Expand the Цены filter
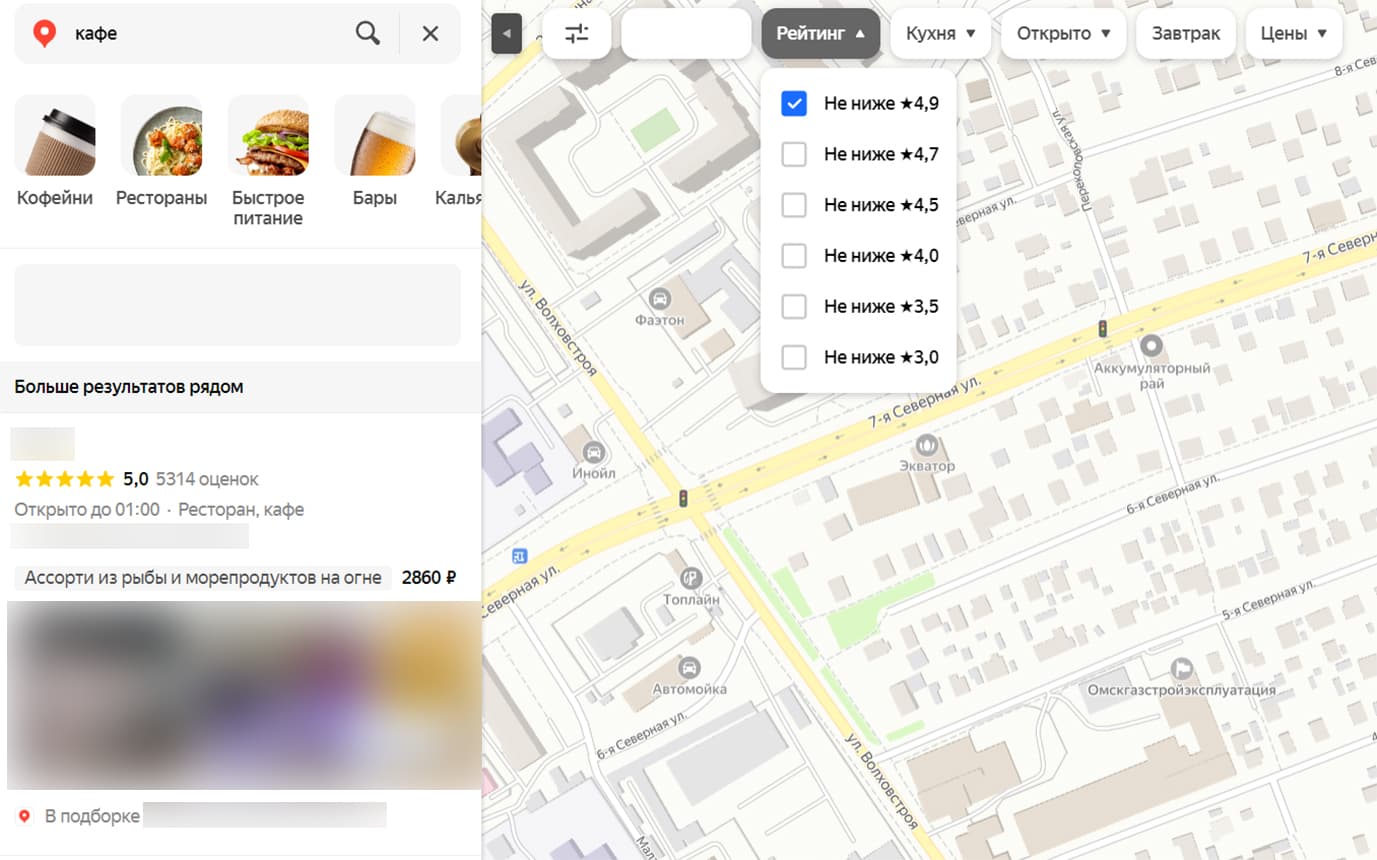This screenshot has height=860, width=1377. pos(1294,34)
